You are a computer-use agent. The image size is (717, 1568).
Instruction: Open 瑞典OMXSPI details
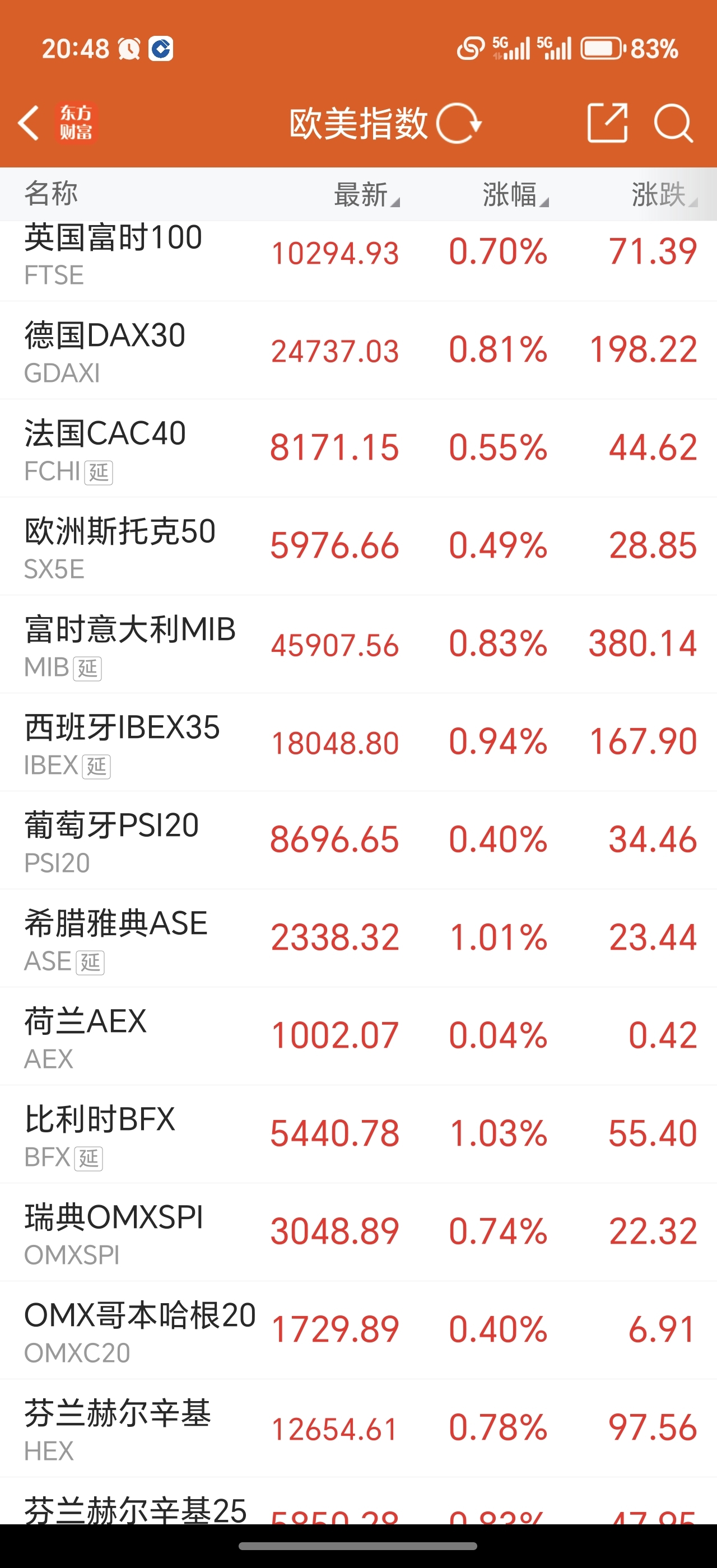(358, 1233)
